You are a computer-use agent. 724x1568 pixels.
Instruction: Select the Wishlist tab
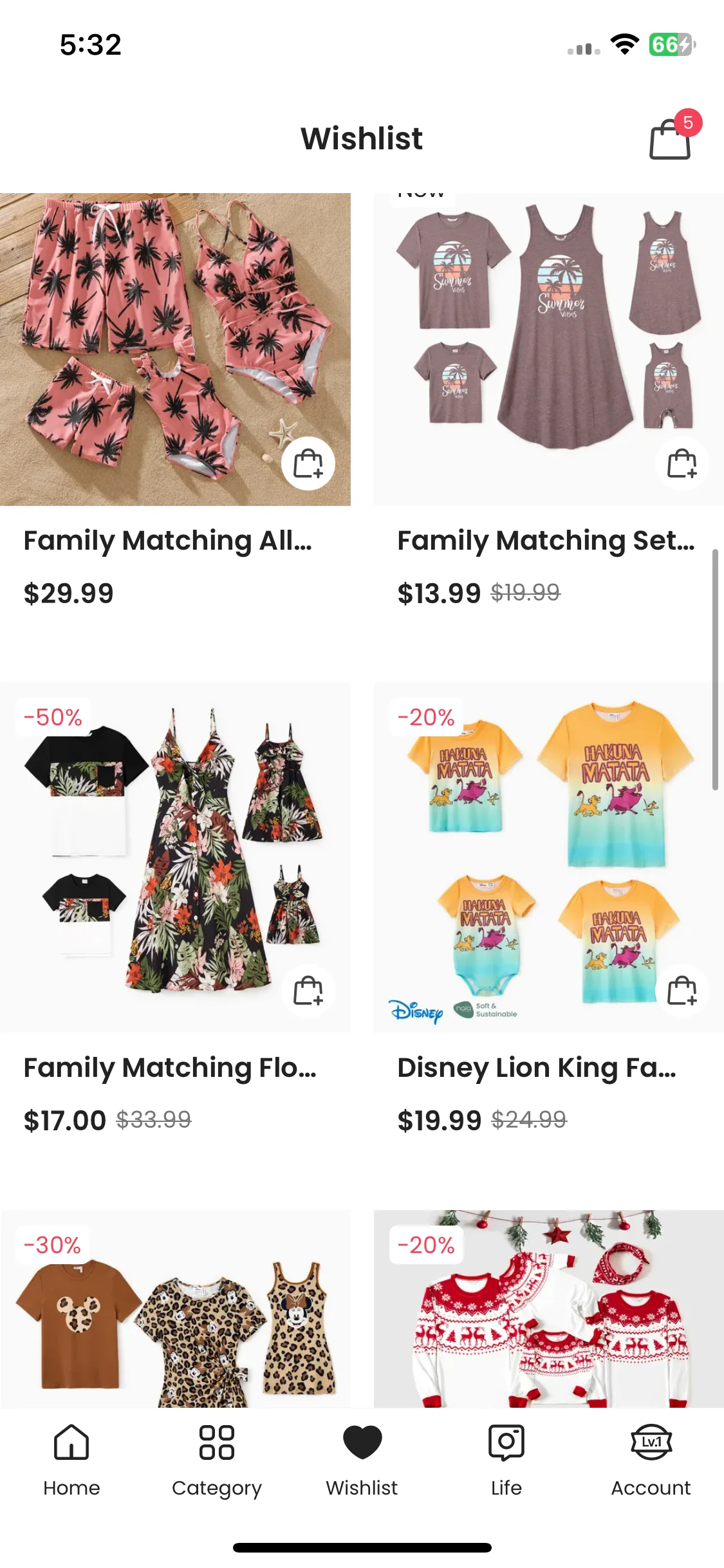pyautogui.click(x=362, y=1461)
